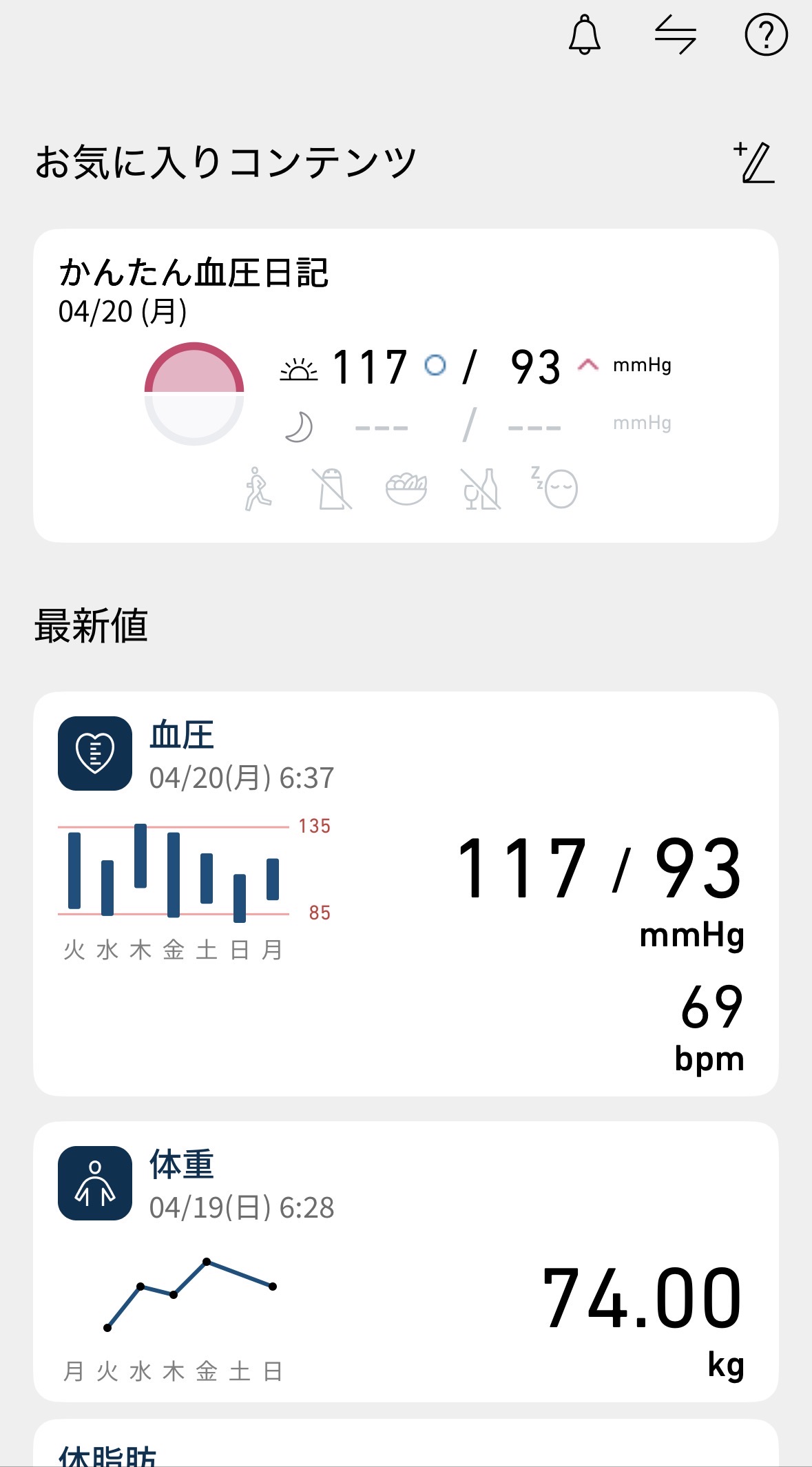
Task: Open the notifications bell
Action: click(584, 35)
